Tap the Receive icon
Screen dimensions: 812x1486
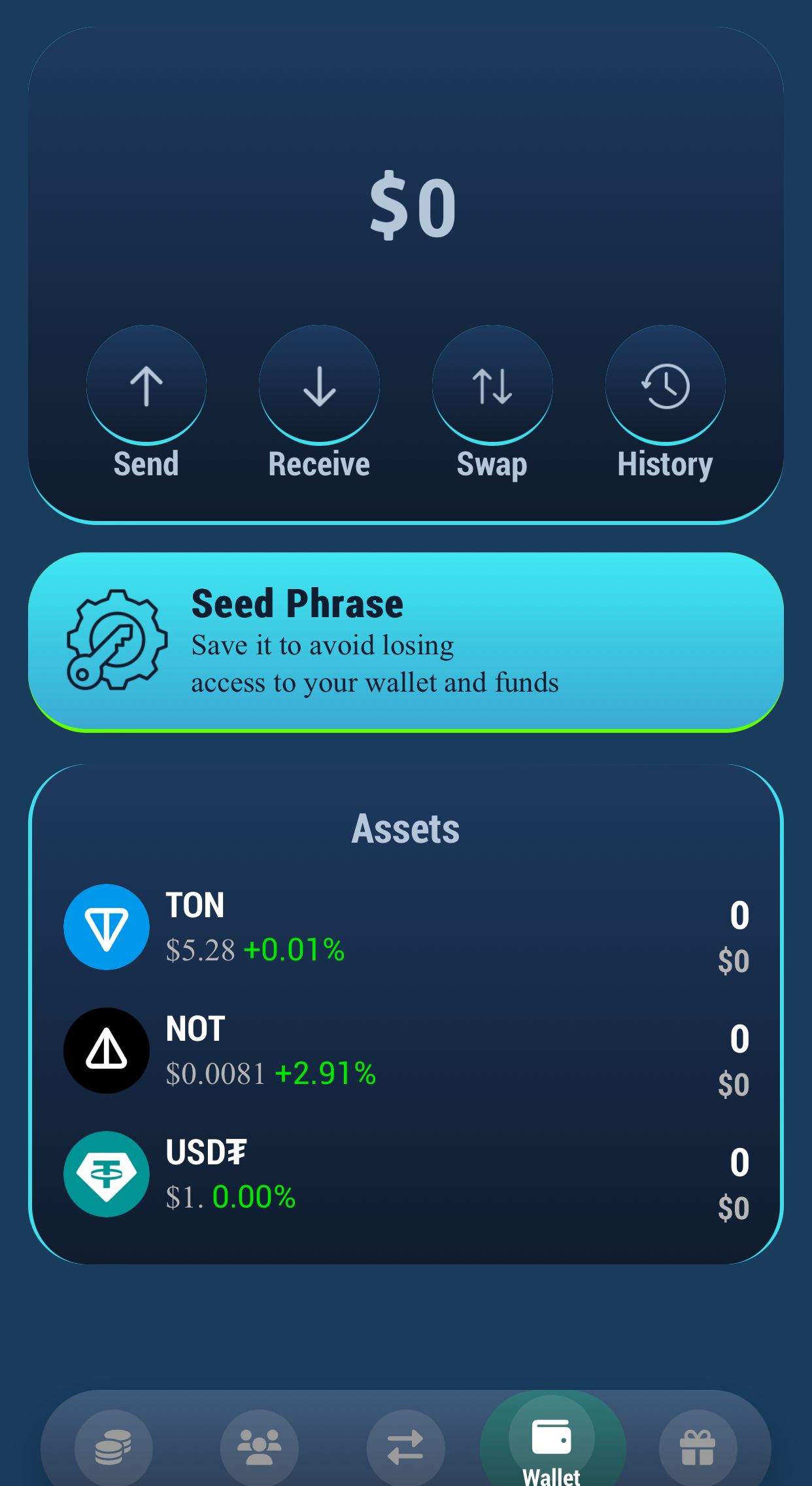318,386
